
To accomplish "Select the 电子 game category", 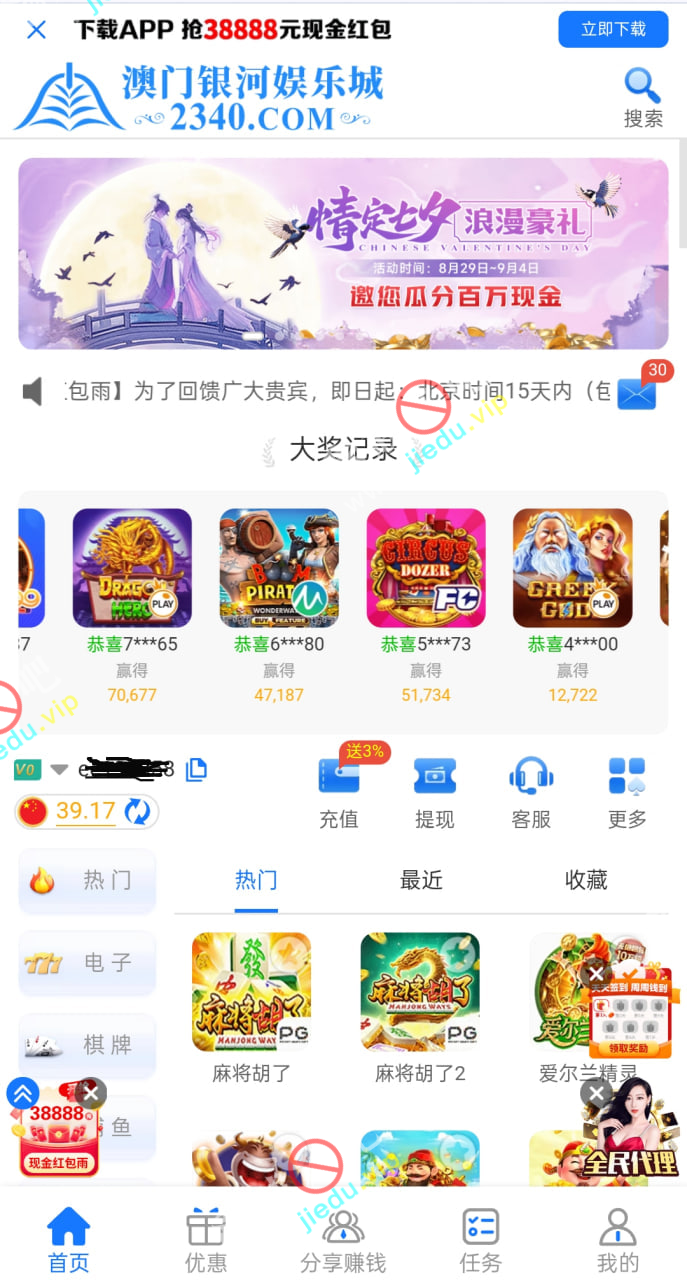I will (88, 963).
